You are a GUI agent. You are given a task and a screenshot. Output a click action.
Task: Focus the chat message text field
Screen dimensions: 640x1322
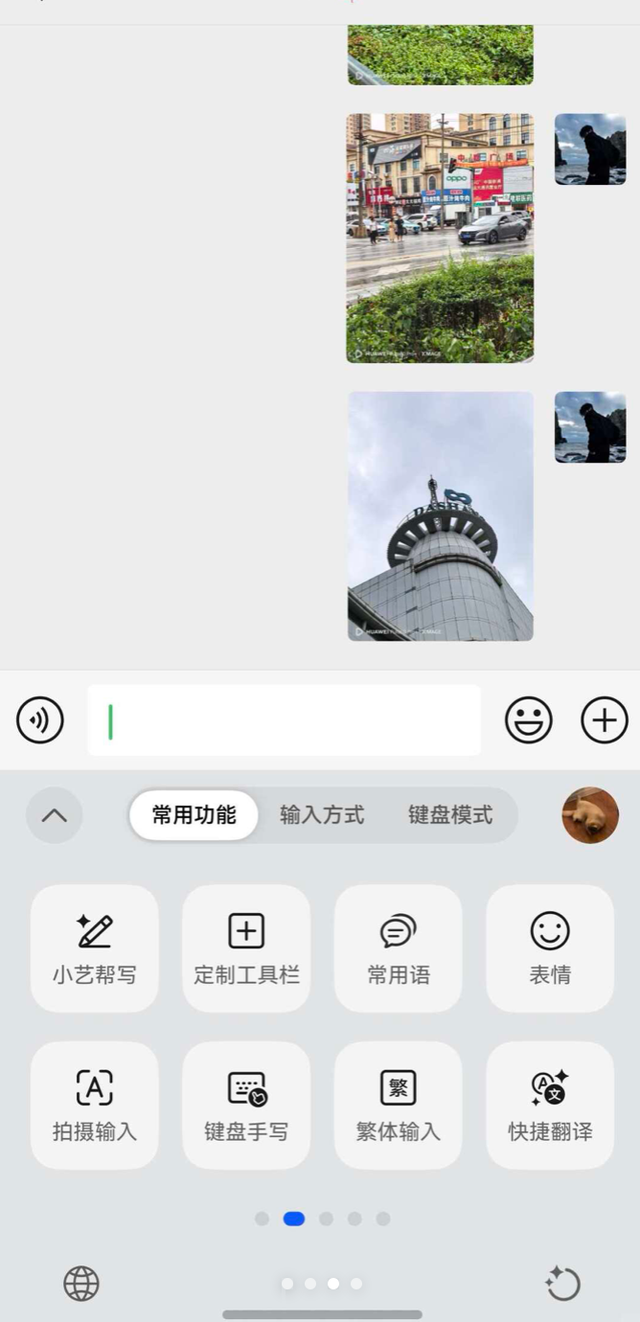284,720
